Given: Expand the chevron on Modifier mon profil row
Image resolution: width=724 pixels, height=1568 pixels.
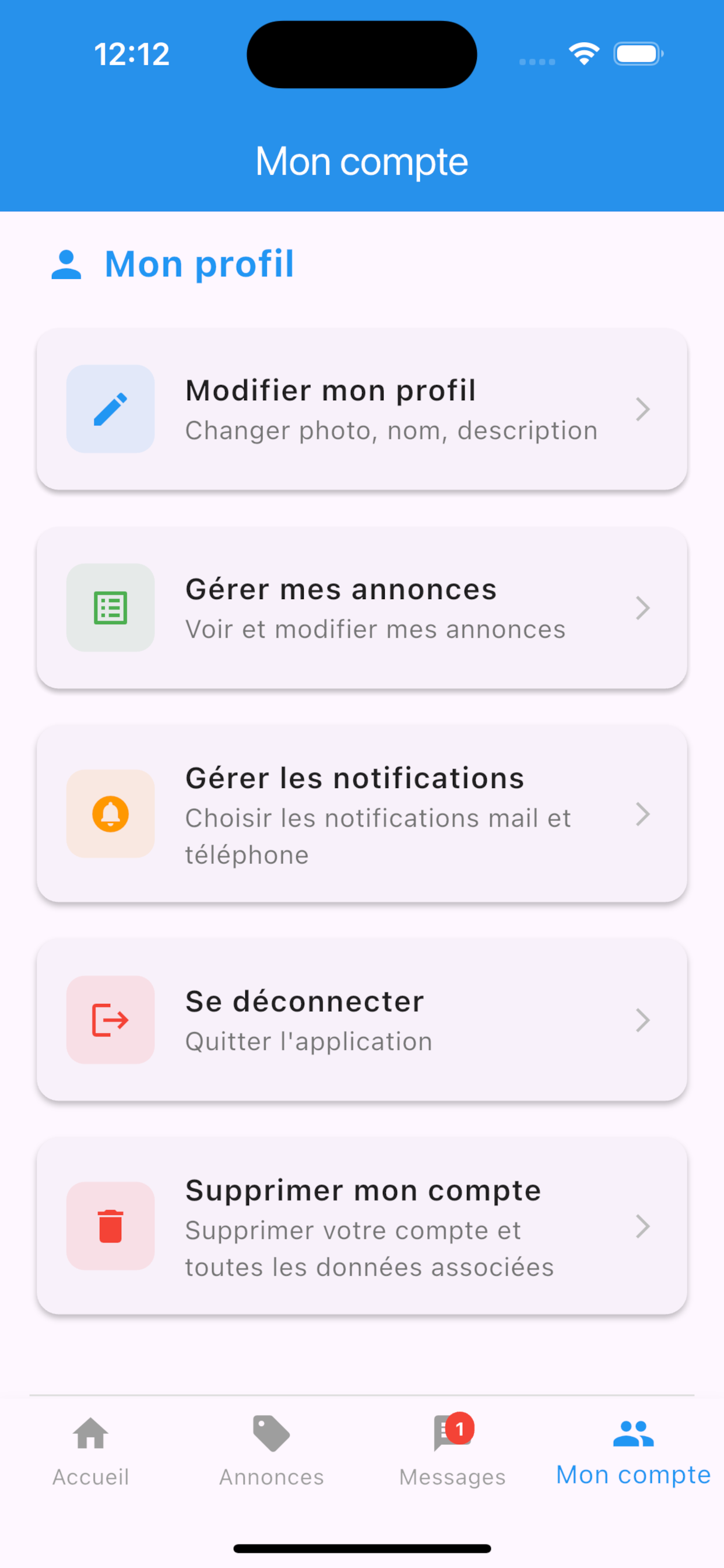Looking at the screenshot, I should [x=643, y=409].
